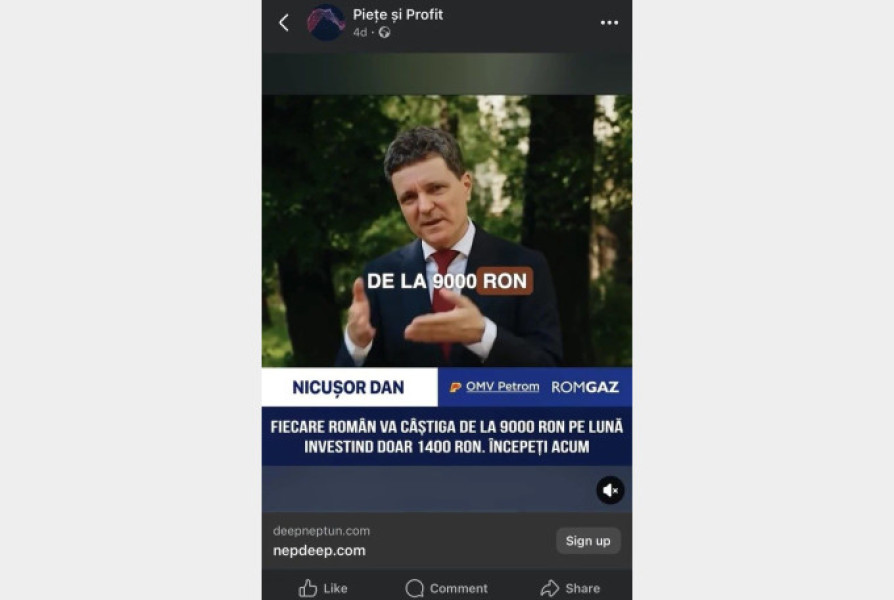Comment on this post
894x600 pixels.
pos(447,588)
